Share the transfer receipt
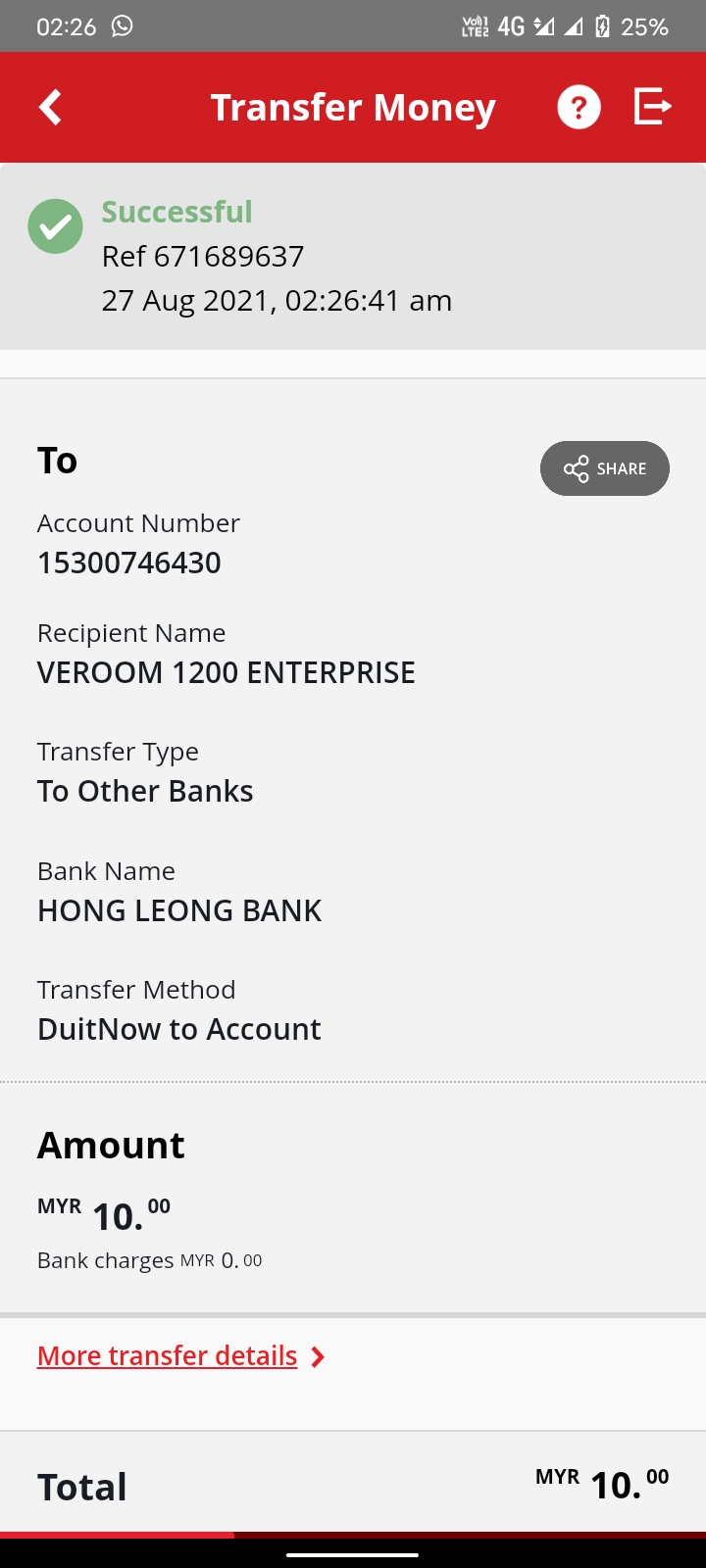This screenshot has width=706, height=1568. (605, 468)
